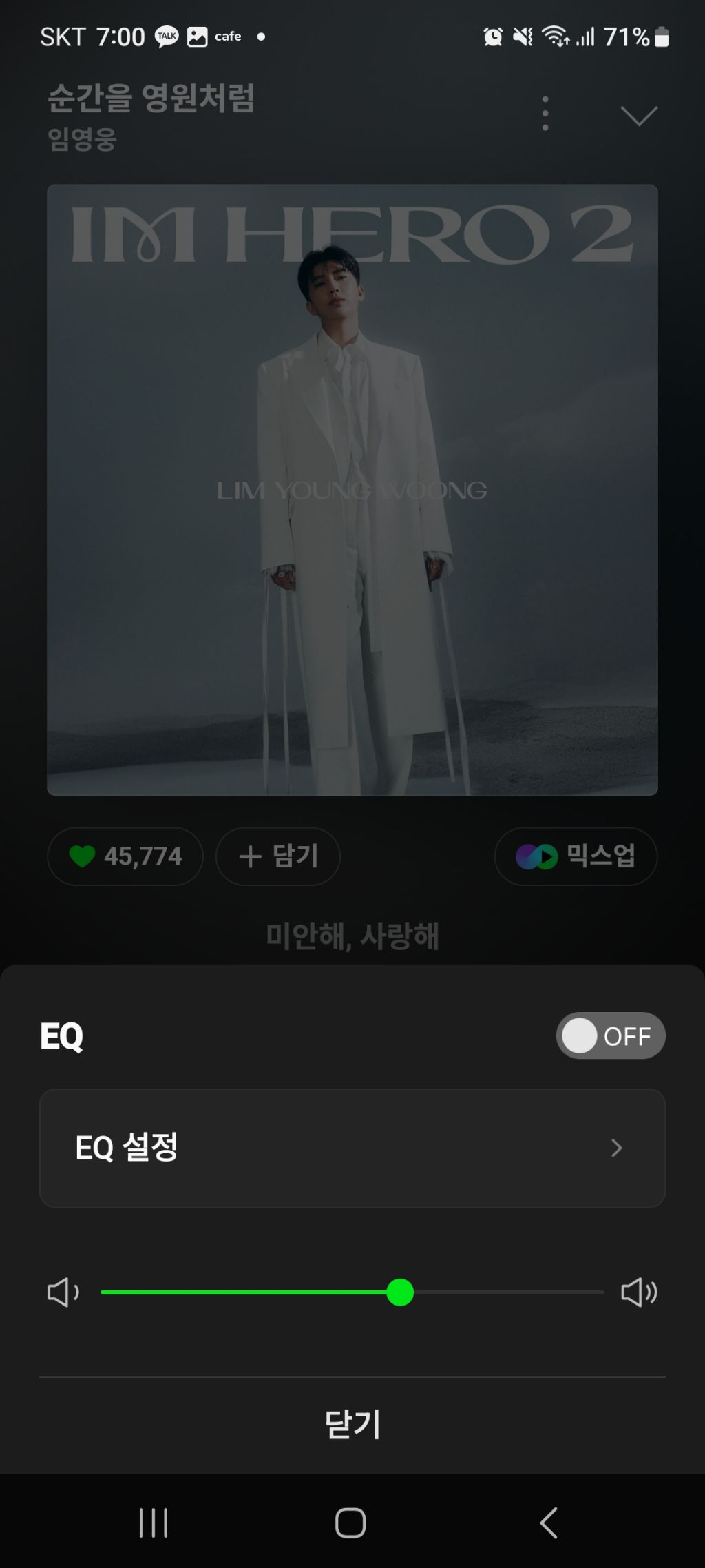Tap the high-volume speaker icon

(x=639, y=1292)
